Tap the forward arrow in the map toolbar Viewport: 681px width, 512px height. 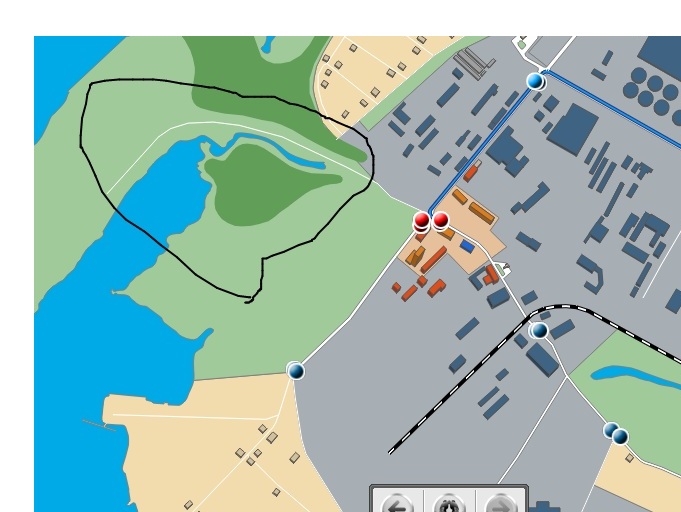(501, 503)
